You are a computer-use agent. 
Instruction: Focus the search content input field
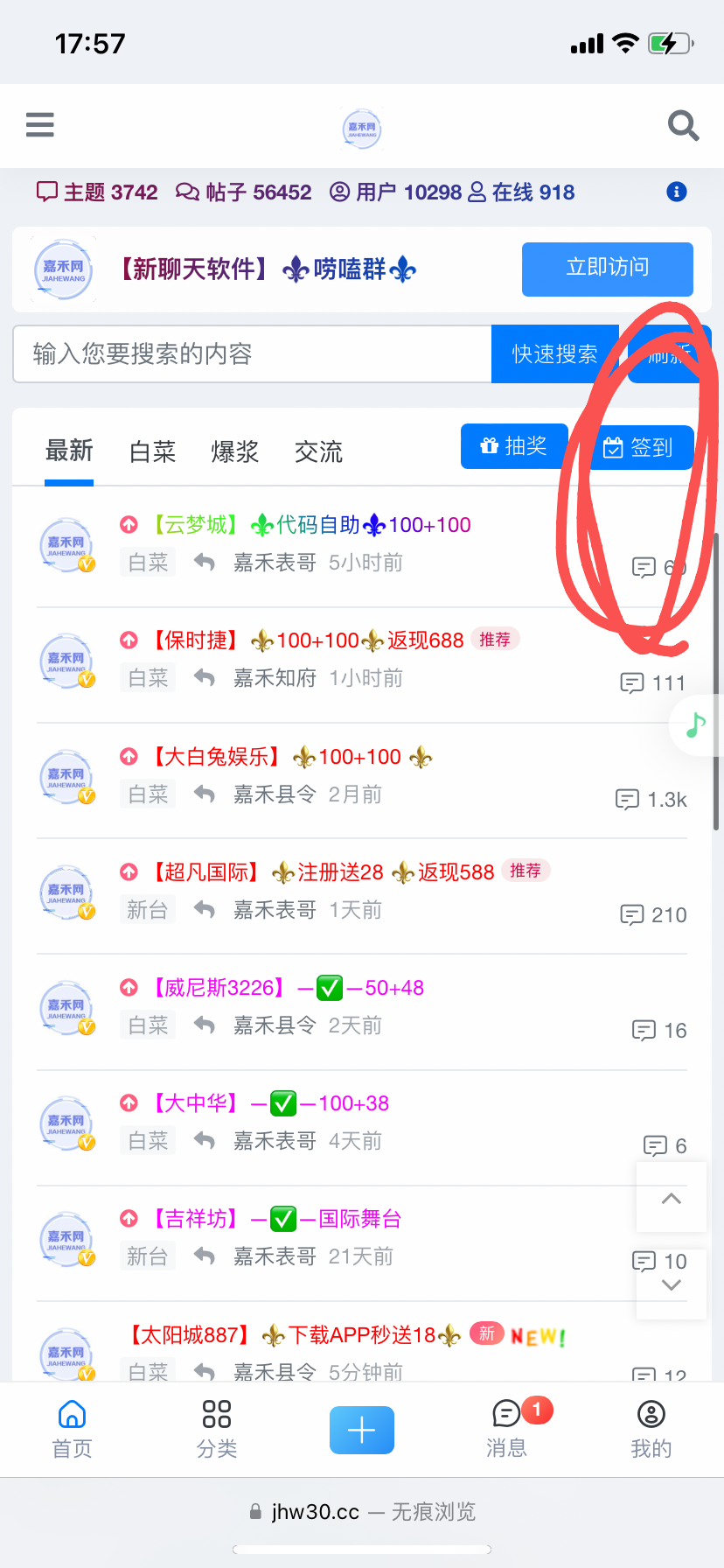[x=252, y=354]
